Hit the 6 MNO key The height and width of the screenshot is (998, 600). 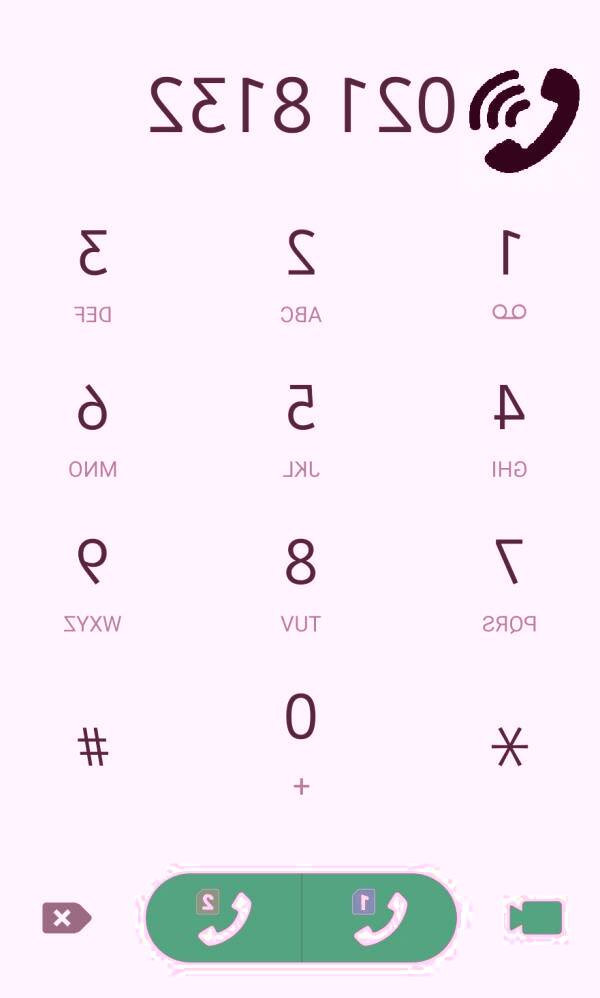click(93, 425)
